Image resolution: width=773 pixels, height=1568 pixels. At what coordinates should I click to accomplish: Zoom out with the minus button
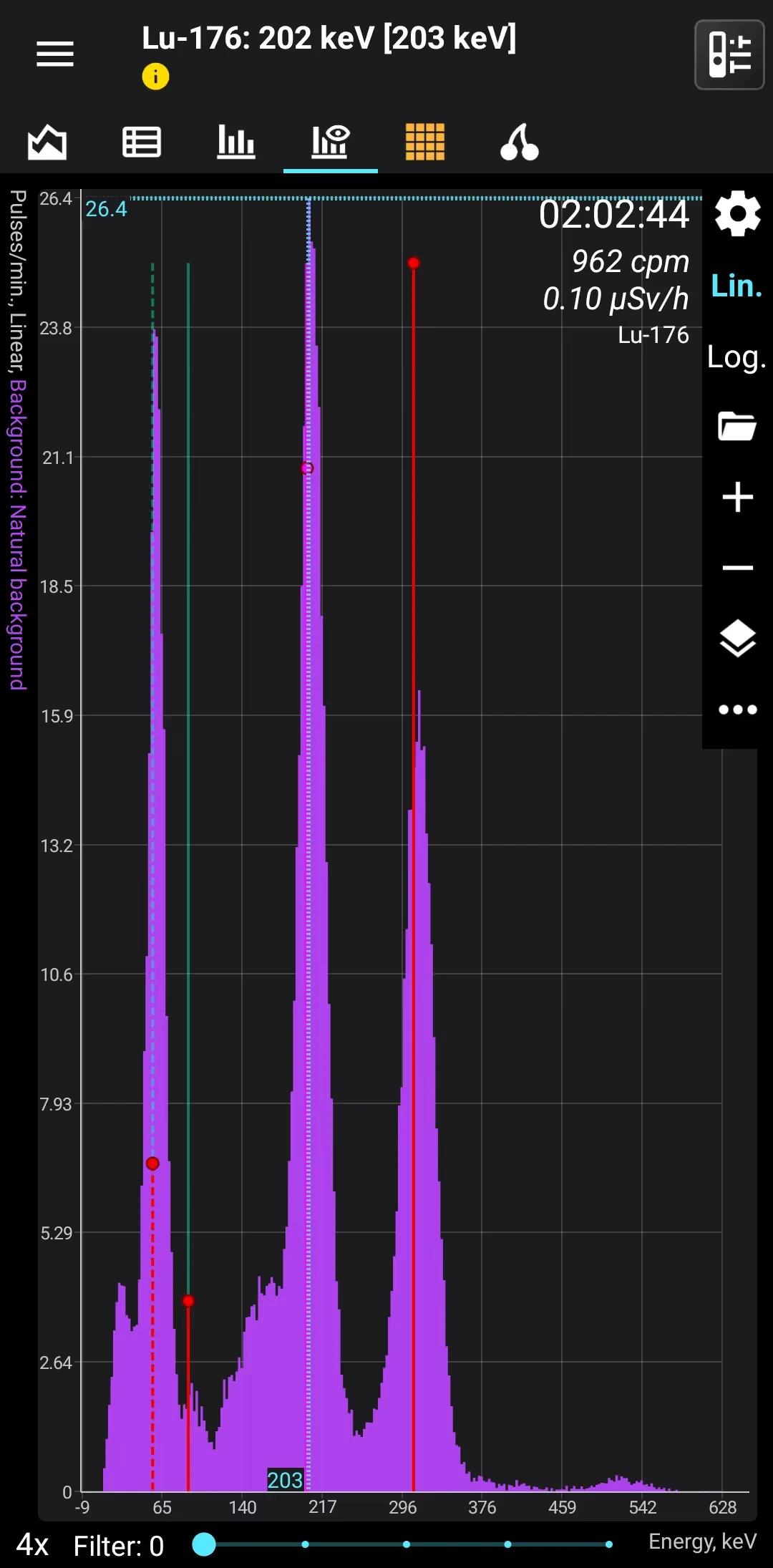737,568
